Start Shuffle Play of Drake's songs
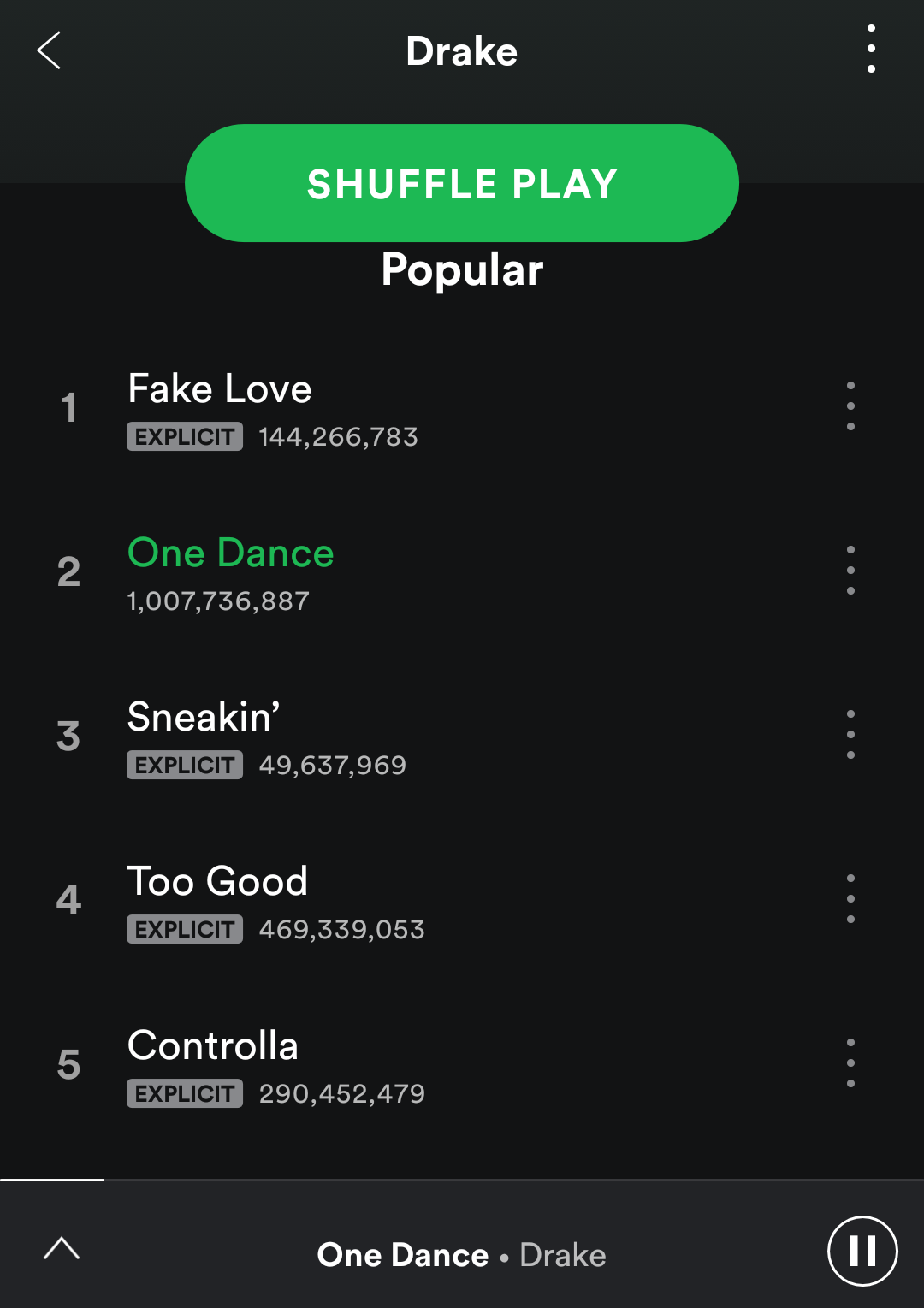 (462, 181)
